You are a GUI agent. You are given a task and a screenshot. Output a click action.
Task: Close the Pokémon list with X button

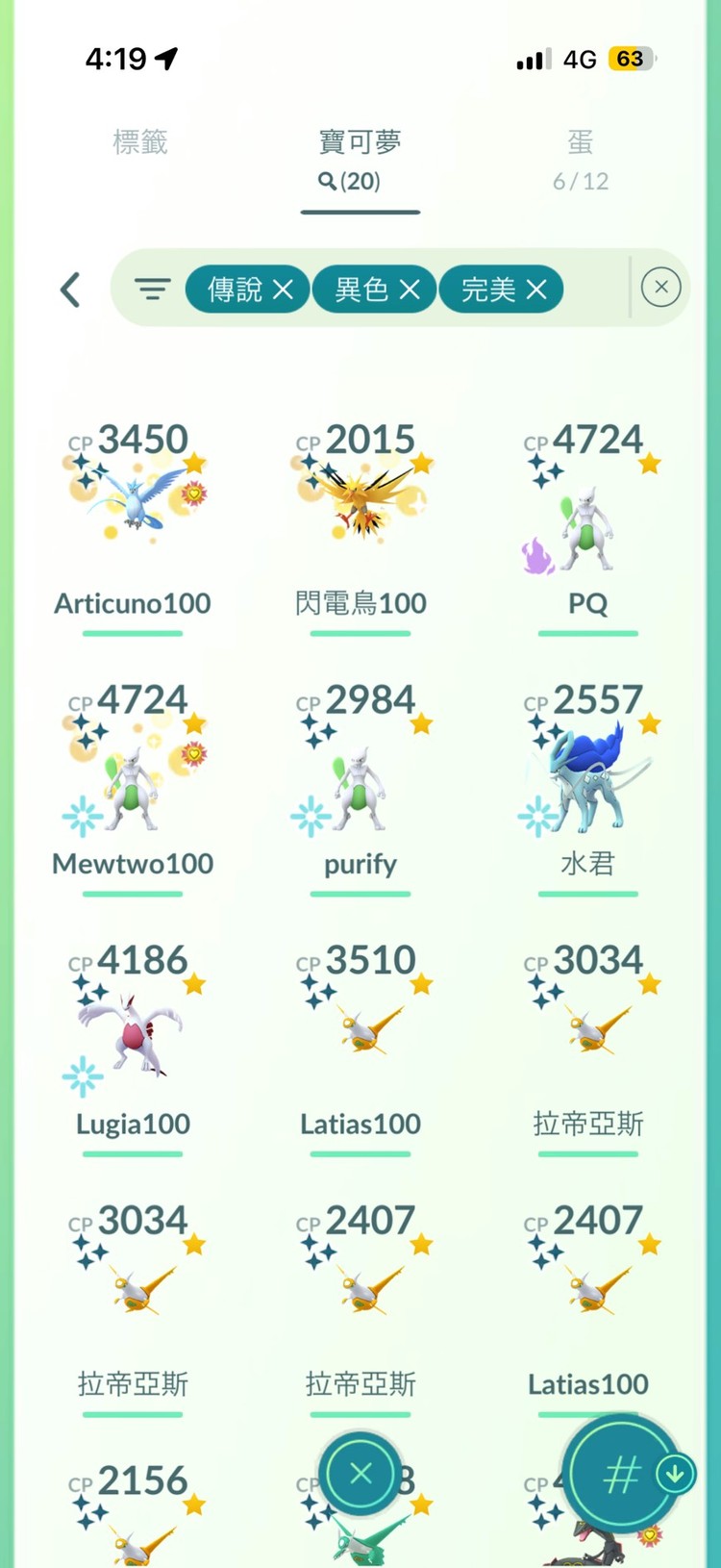pyautogui.click(x=360, y=1473)
